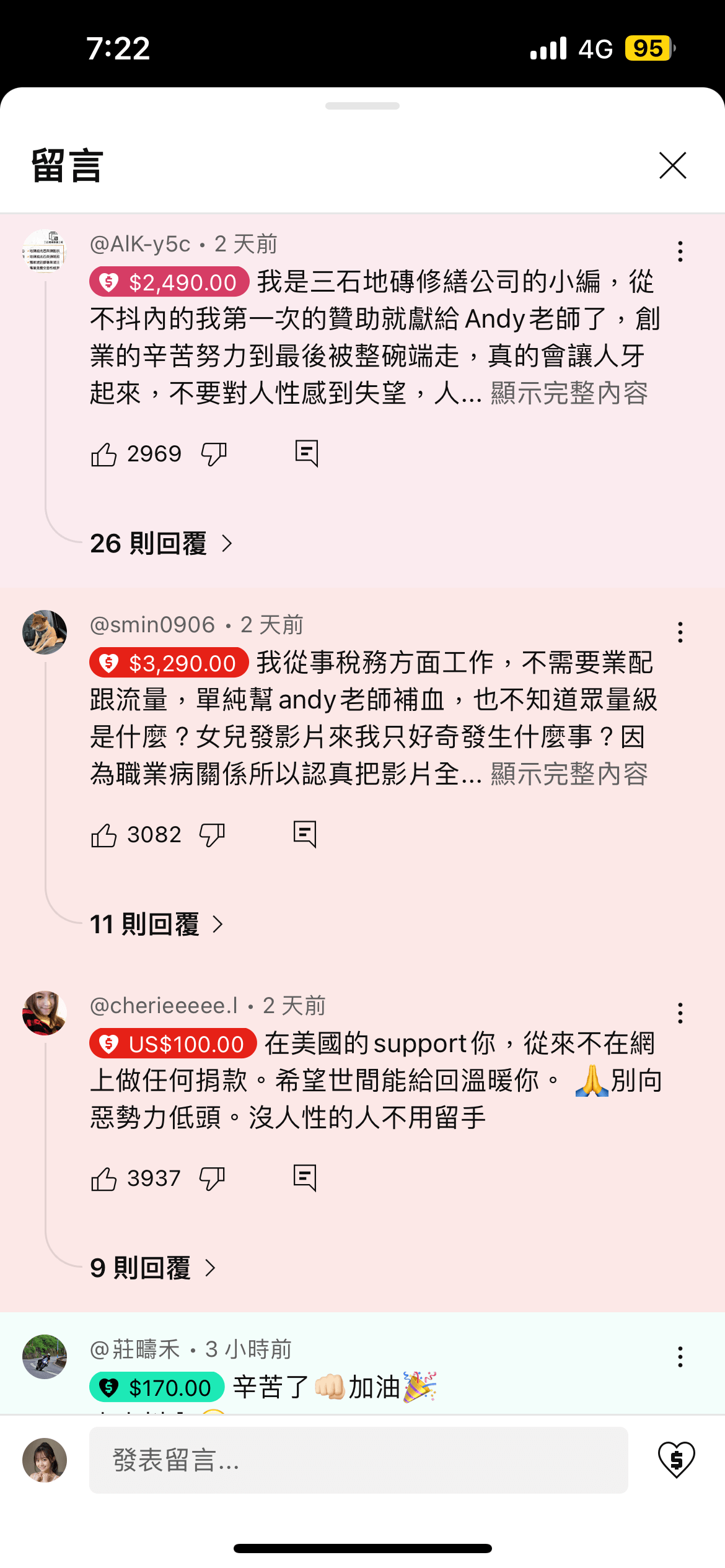Show full content of @AlK-y5c's comment

[x=569, y=393]
